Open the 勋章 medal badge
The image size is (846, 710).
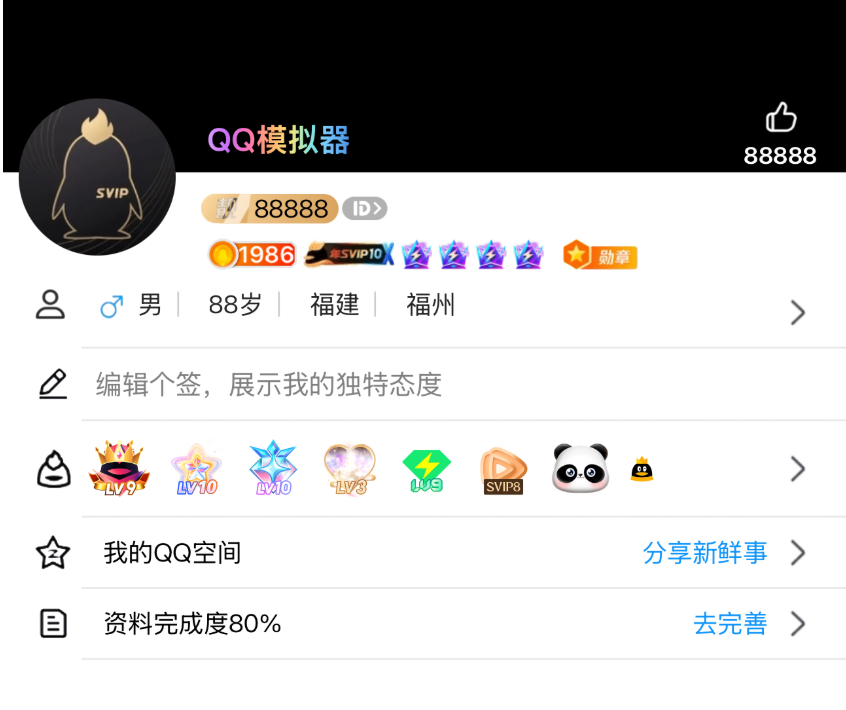click(x=600, y=256)
